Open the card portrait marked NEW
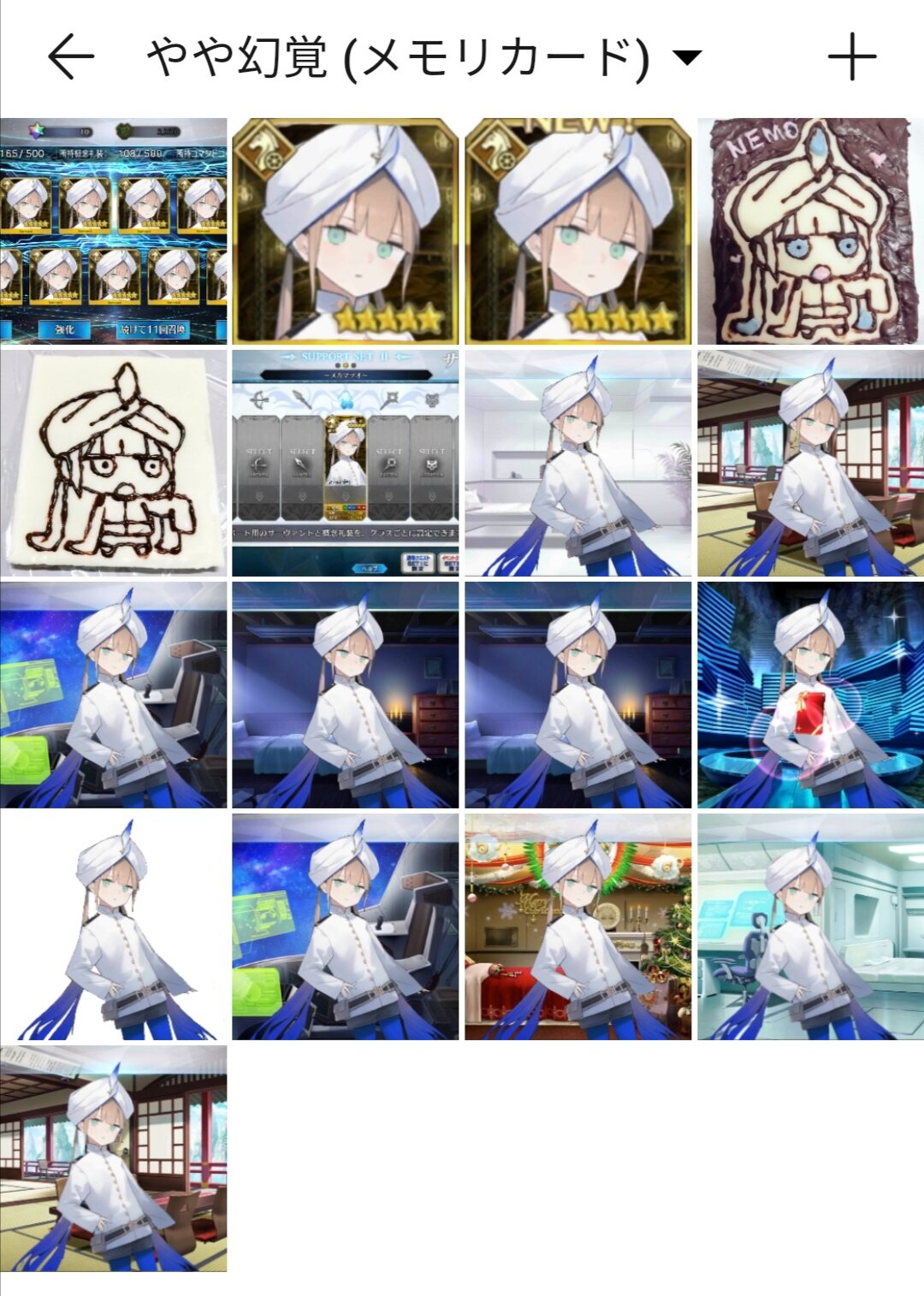The width and height of the screenshot is (924, 1296). [x=577, y=231]
